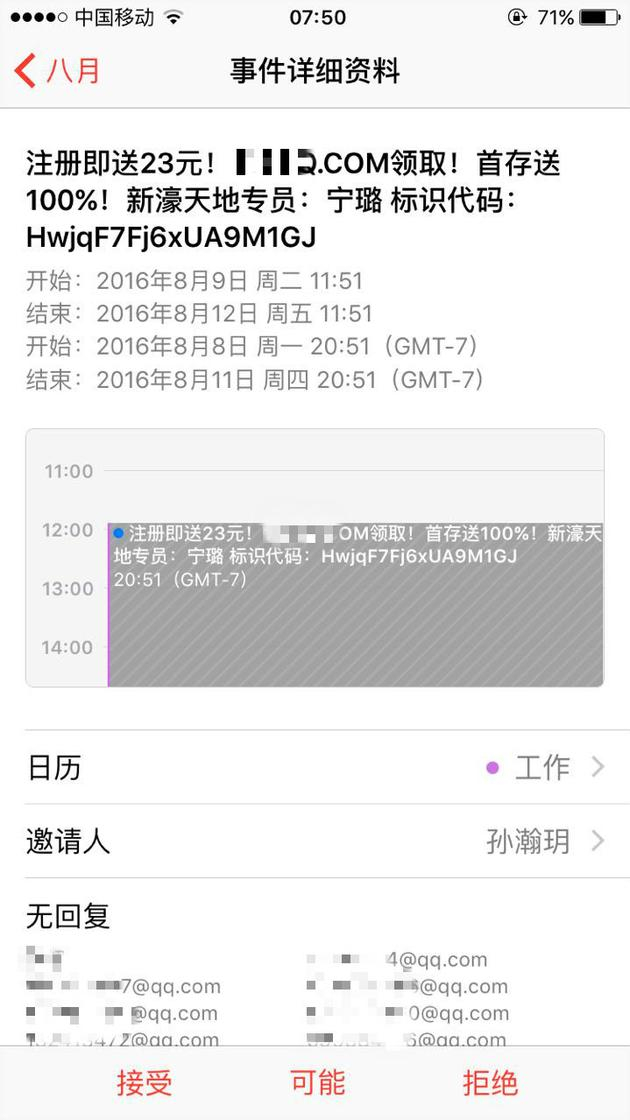630x1120 pixels.
Task: Accept the invitation with 接受
Action: pyautogui.click(x=144, y=1083)
